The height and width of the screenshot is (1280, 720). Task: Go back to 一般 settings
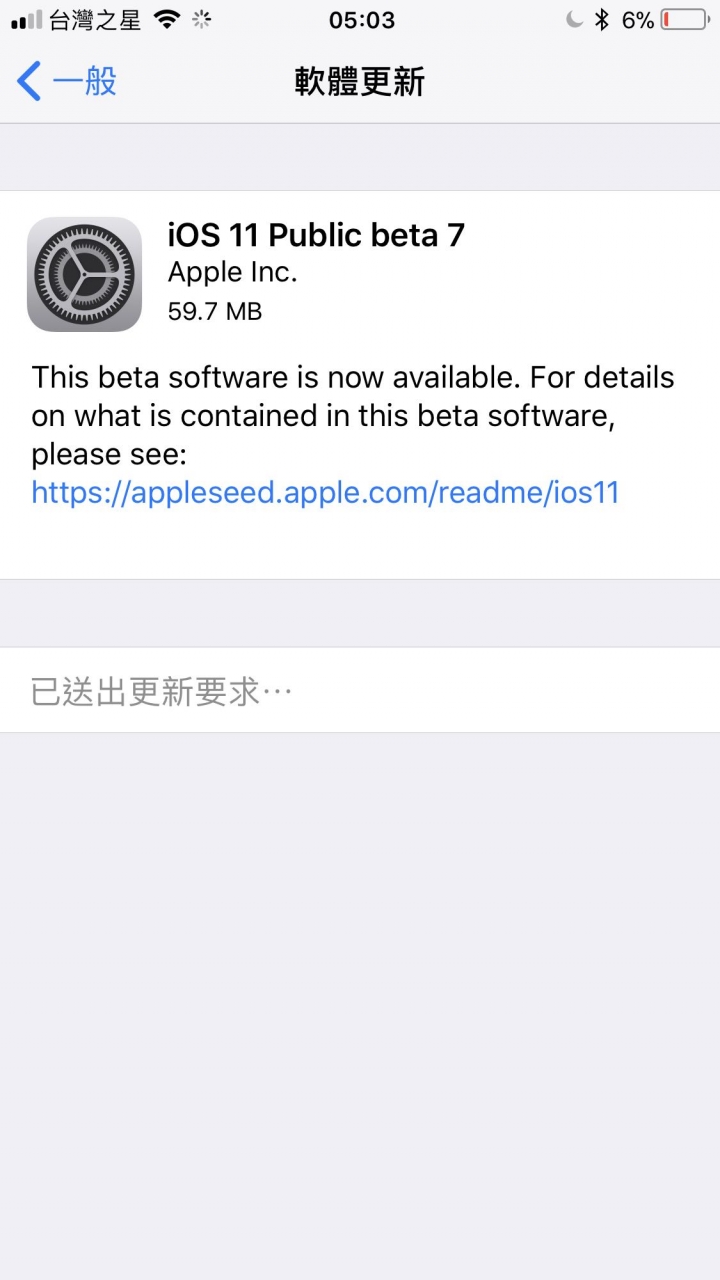click(68, 81)
